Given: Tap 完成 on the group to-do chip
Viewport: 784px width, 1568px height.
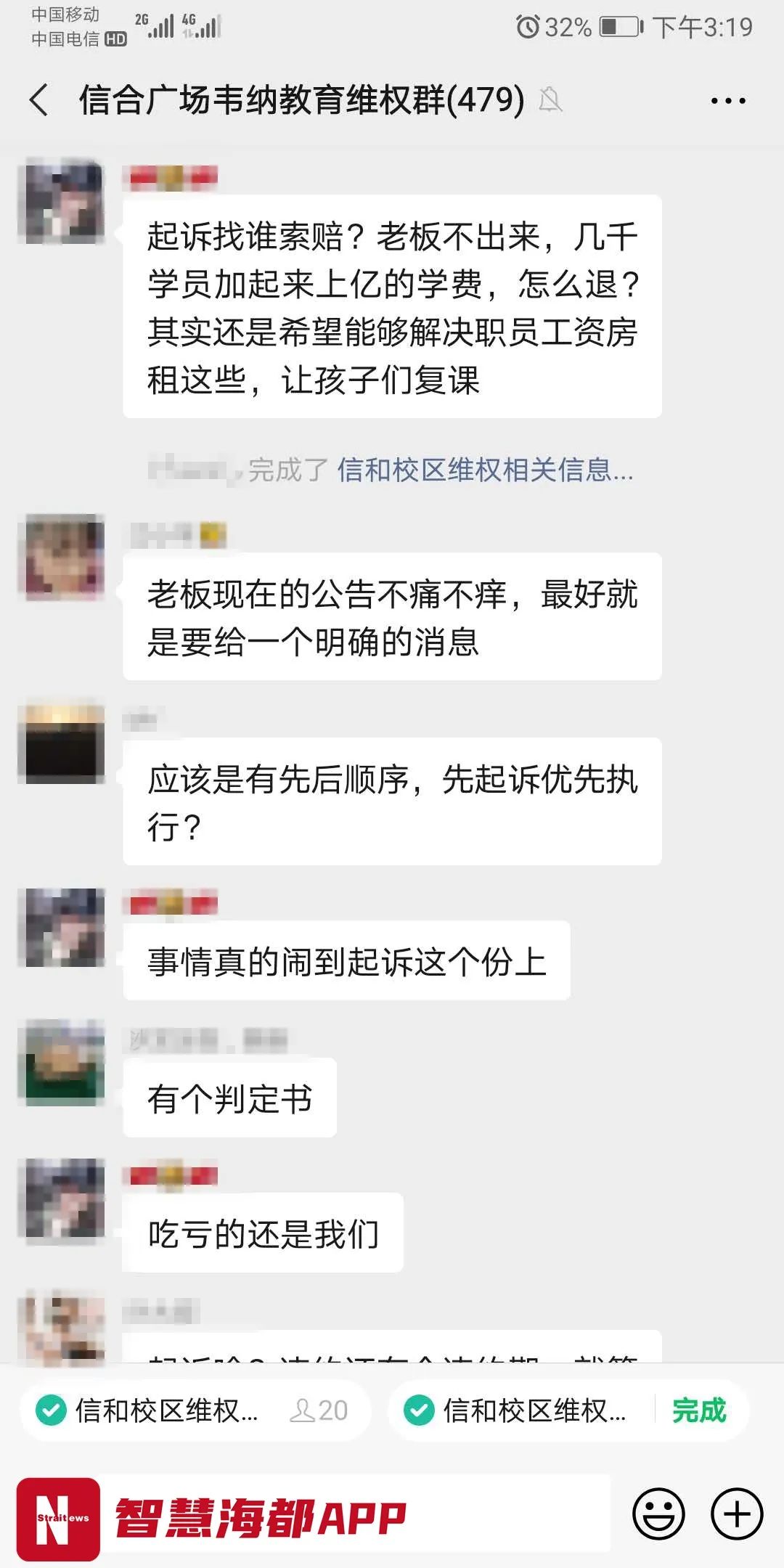Looking at the screenshot, I should click(x=698, y=1410).
